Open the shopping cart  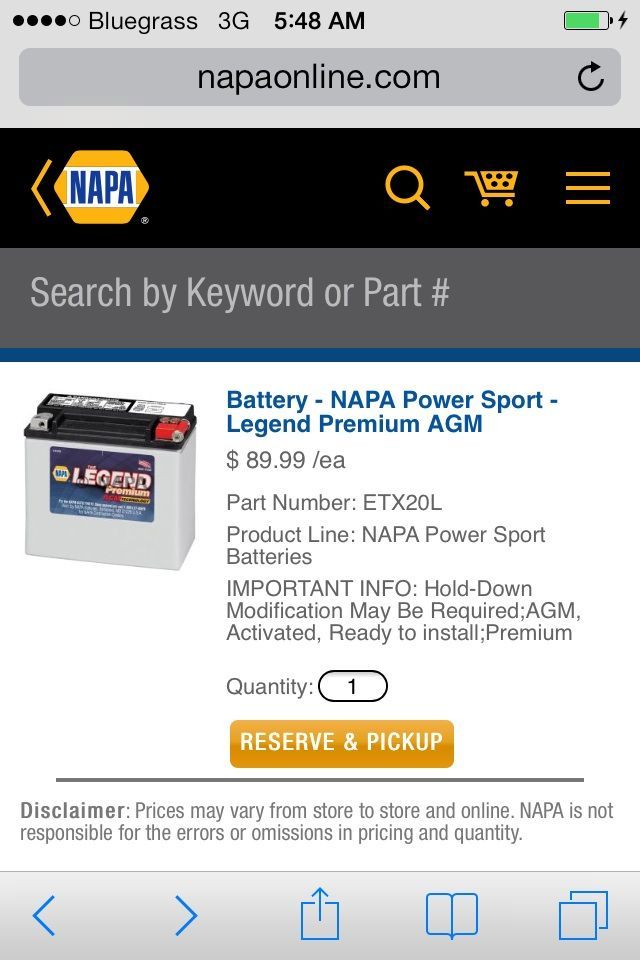[x=491, y=188]
